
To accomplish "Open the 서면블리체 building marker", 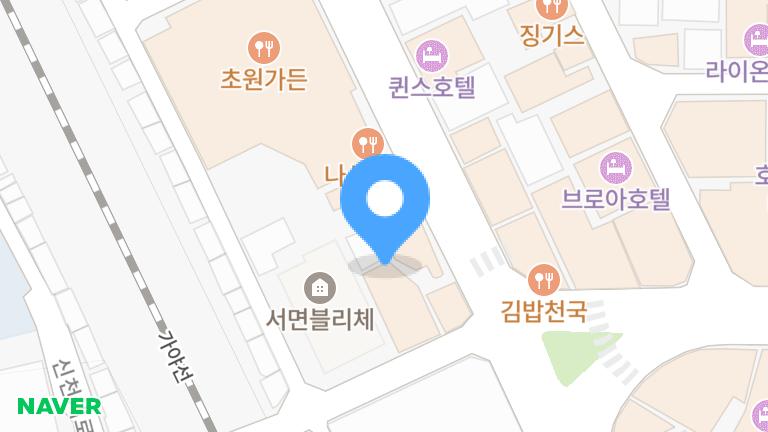I will 320,287.
